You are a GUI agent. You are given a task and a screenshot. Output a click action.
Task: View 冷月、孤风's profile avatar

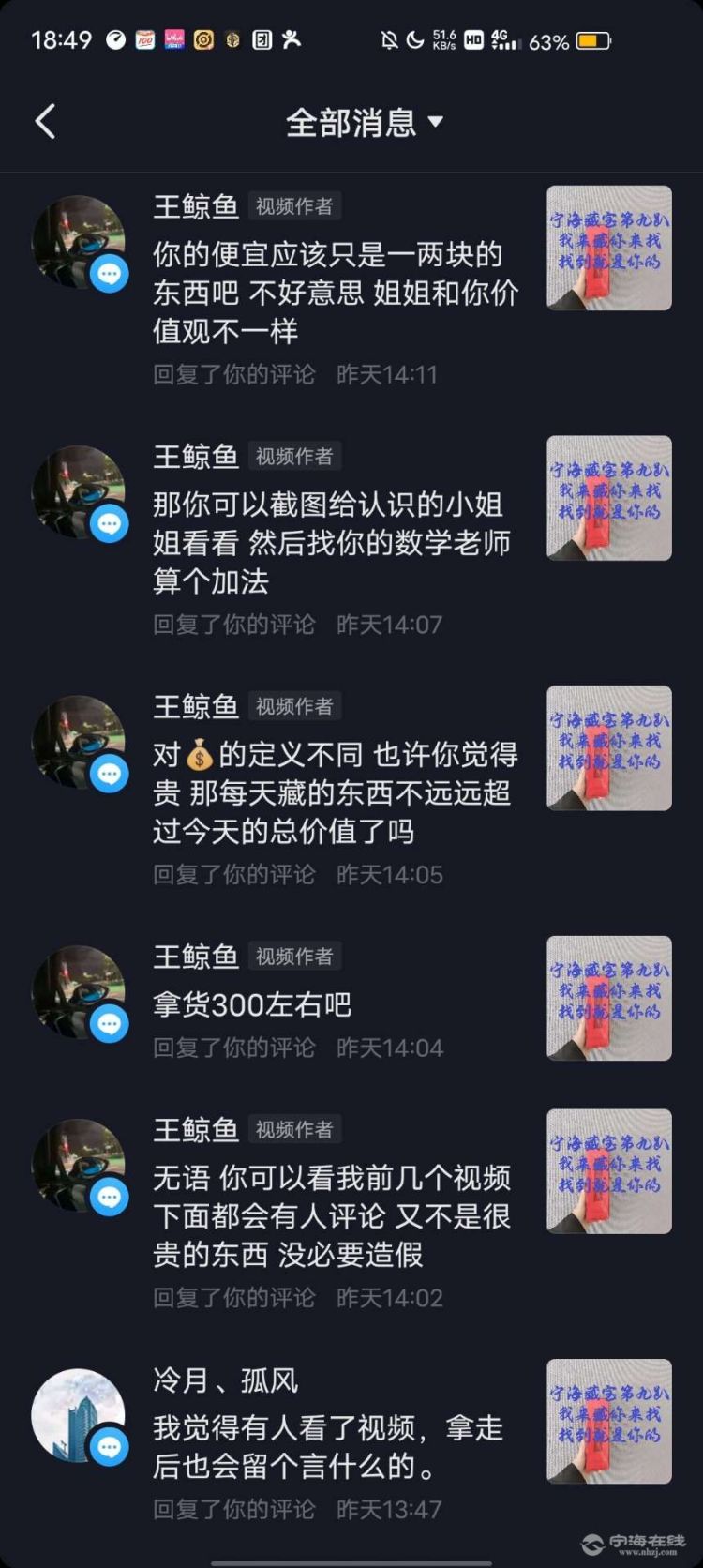click(x=78, y=1414)
